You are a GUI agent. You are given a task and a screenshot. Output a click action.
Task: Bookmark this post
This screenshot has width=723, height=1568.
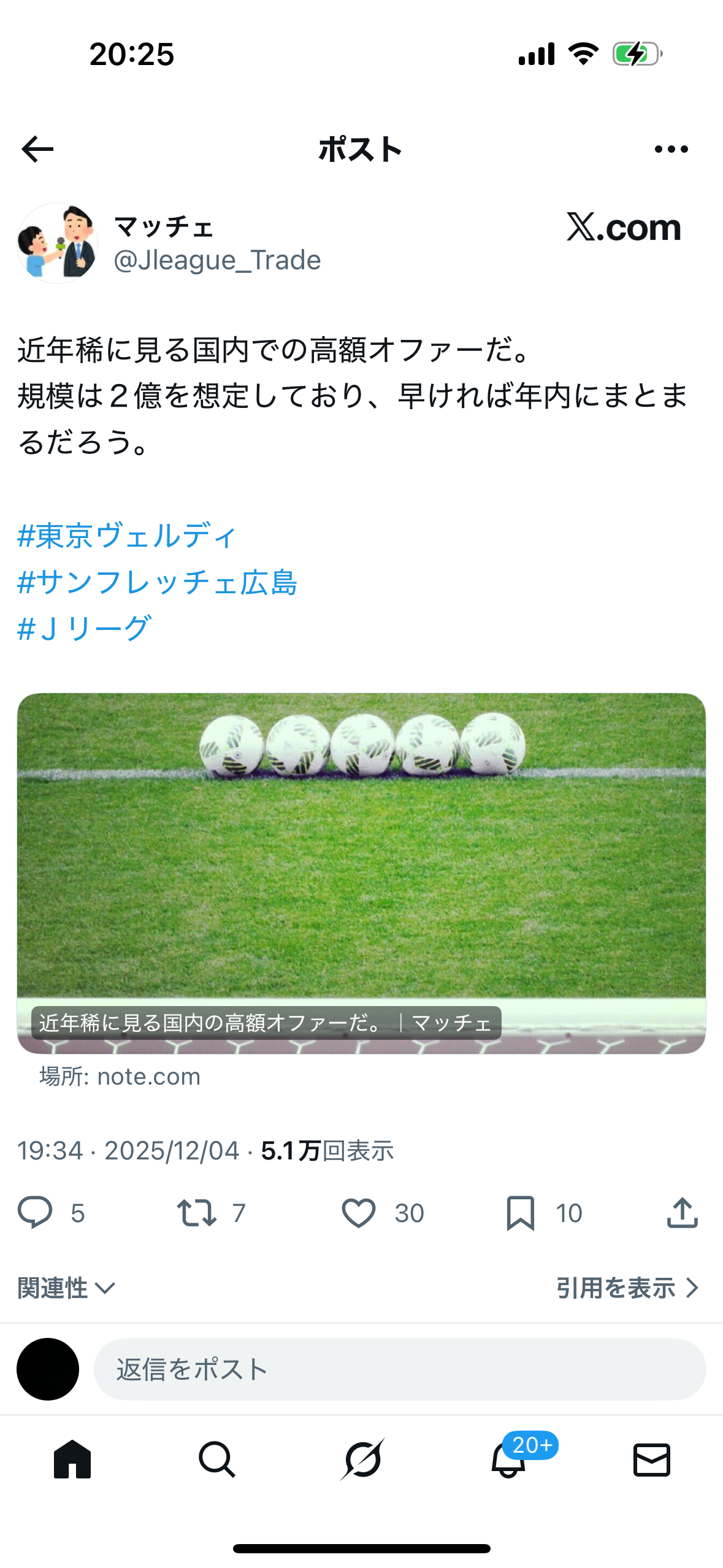tap(520, 1212)
